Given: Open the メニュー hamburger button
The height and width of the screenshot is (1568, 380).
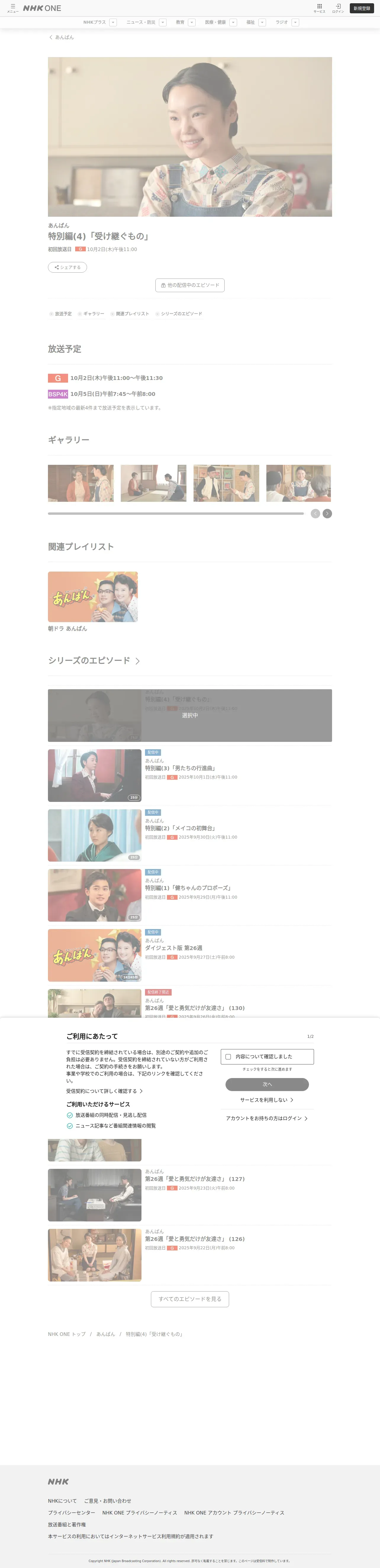Looking at the screenshot, I should click(x=13, y=9).
